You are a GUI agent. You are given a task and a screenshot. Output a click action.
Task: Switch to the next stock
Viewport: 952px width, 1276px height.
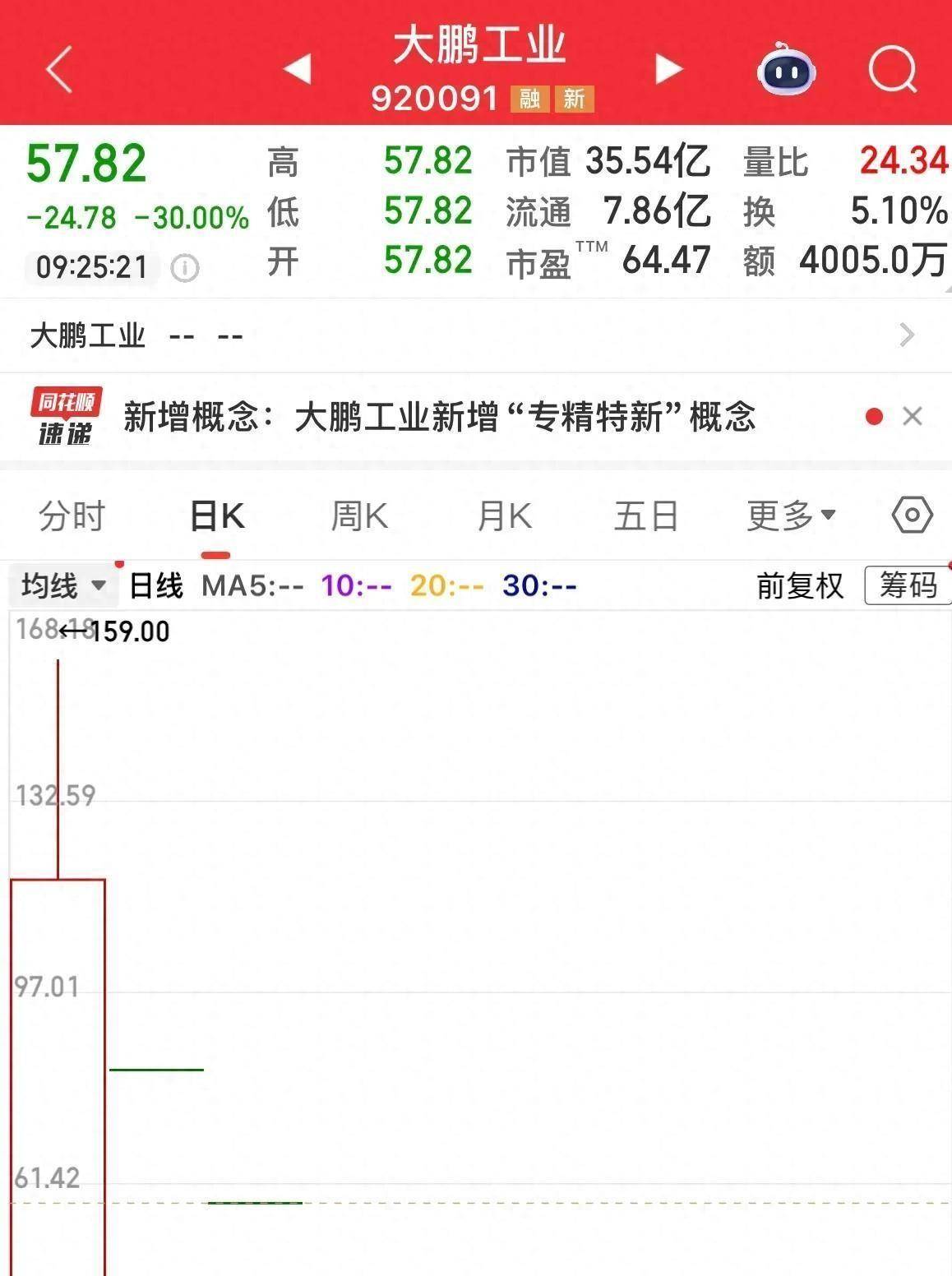click(668, 69)
